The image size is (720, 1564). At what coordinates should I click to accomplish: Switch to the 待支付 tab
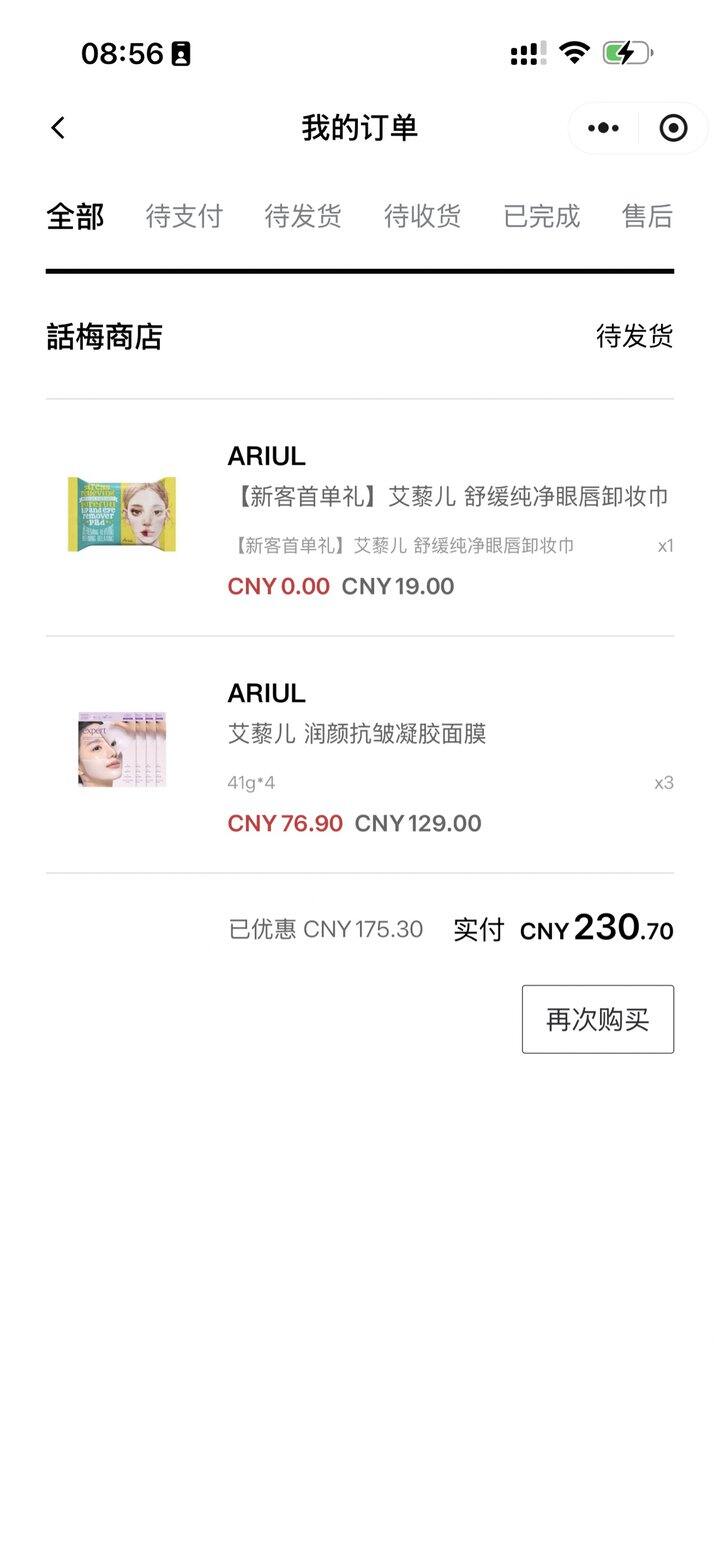pyautogui.click(x=184, y=216)
